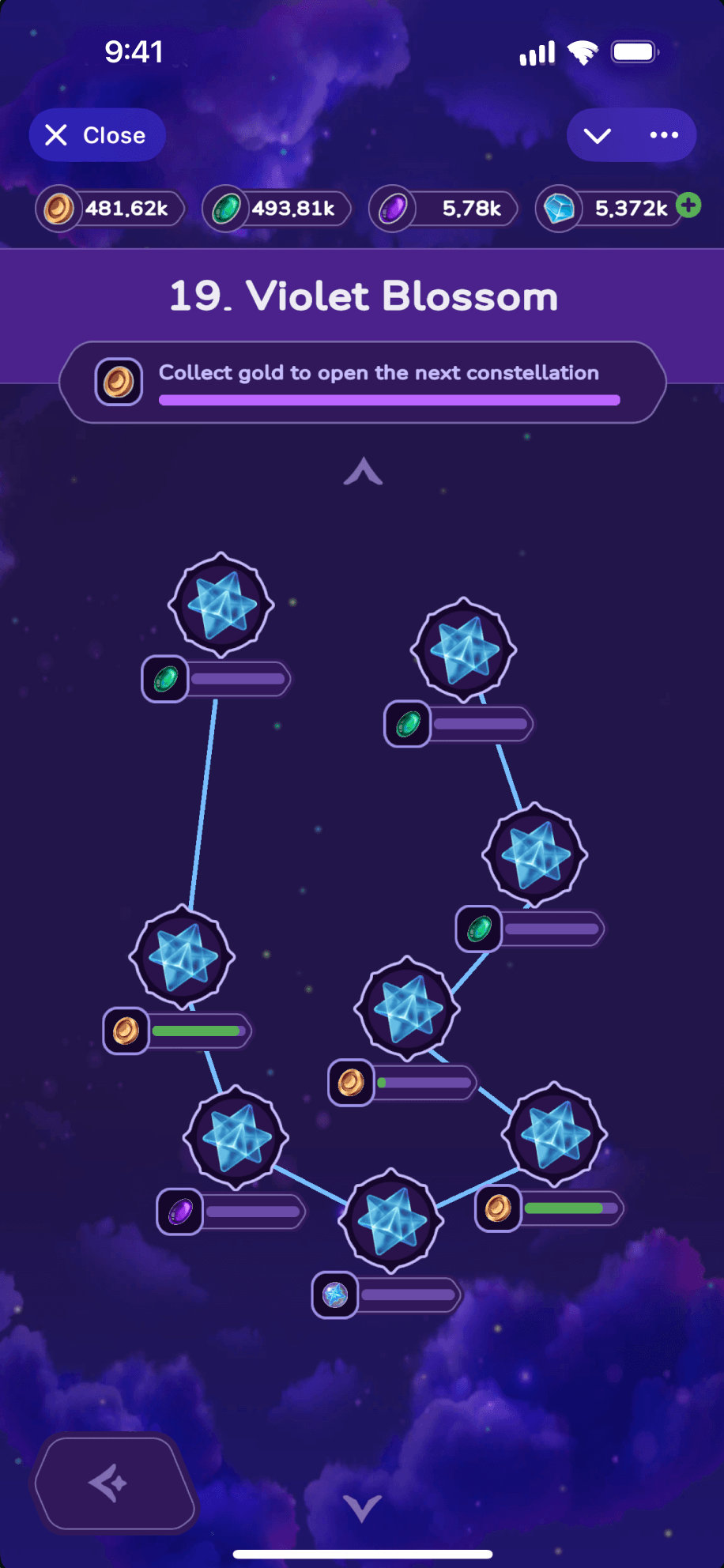Select the top-left star node

(221, 605)
